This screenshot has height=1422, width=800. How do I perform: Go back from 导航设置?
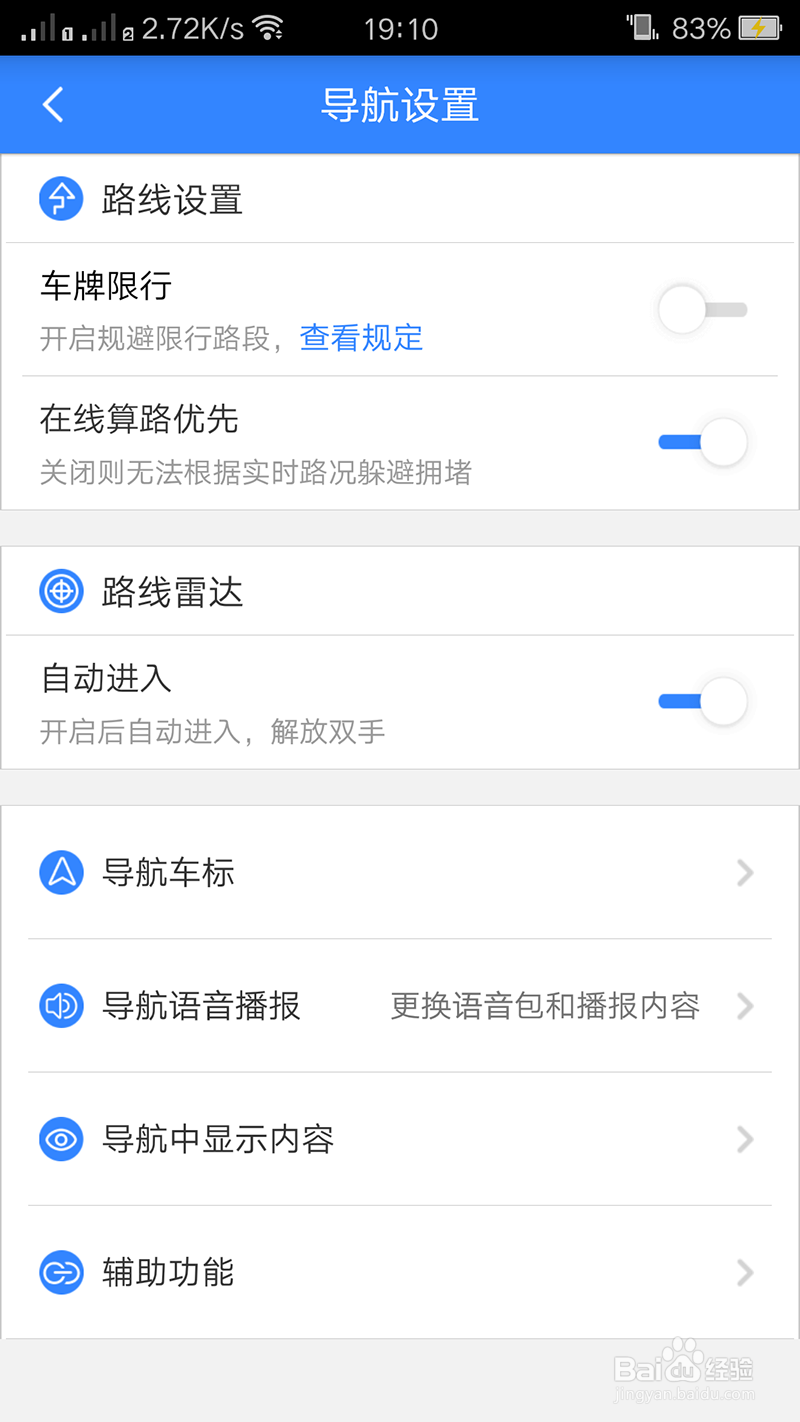point(53,105)
